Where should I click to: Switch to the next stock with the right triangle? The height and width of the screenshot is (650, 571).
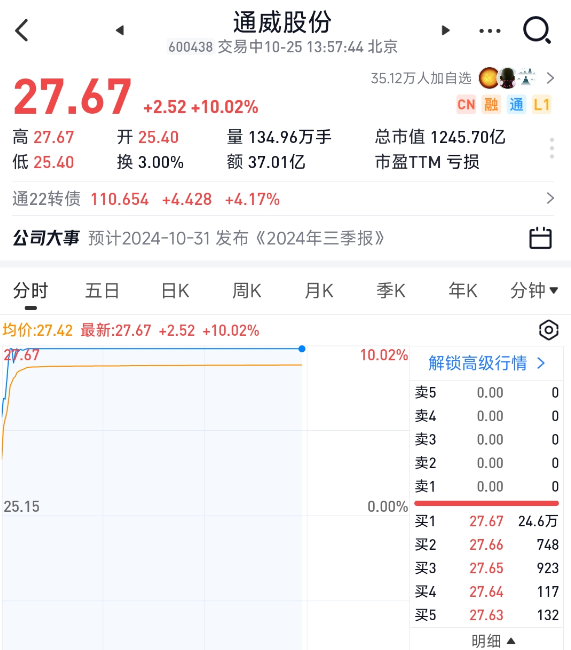point(446,30)
